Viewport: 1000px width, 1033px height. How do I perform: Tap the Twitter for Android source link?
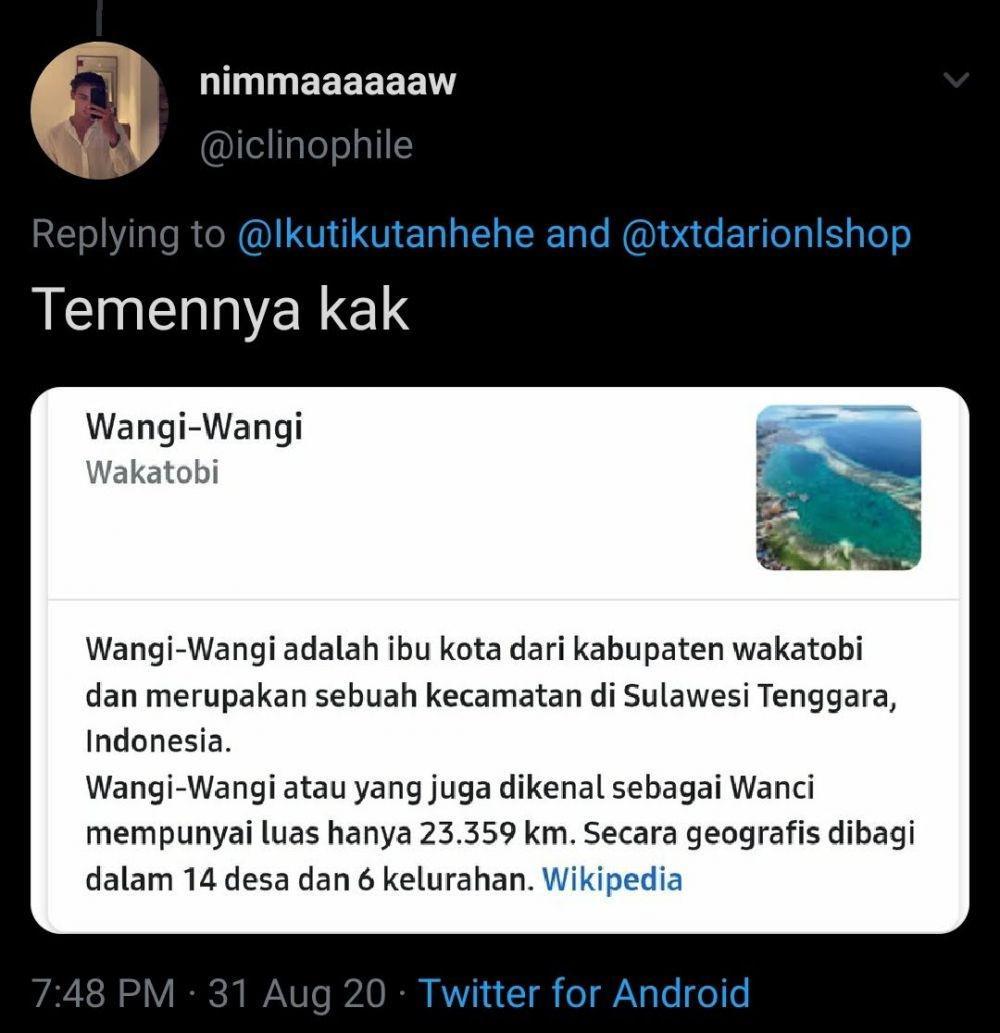click(x=584, y=993)
